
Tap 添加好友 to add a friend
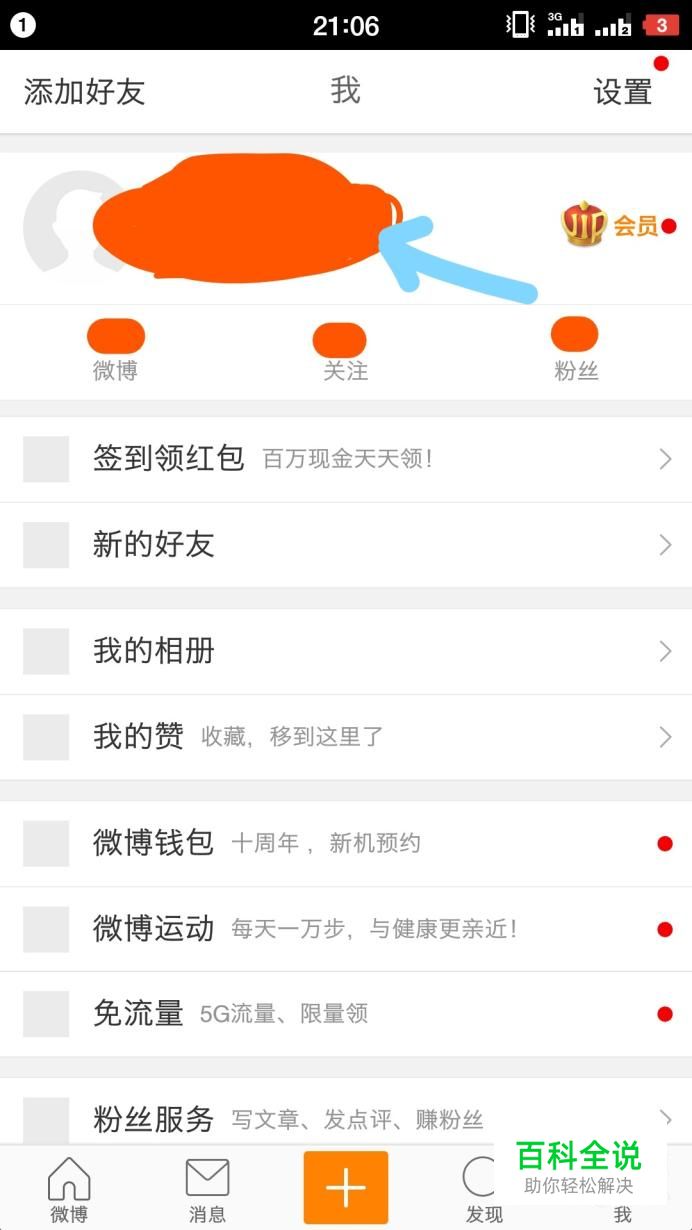(85, 91)
